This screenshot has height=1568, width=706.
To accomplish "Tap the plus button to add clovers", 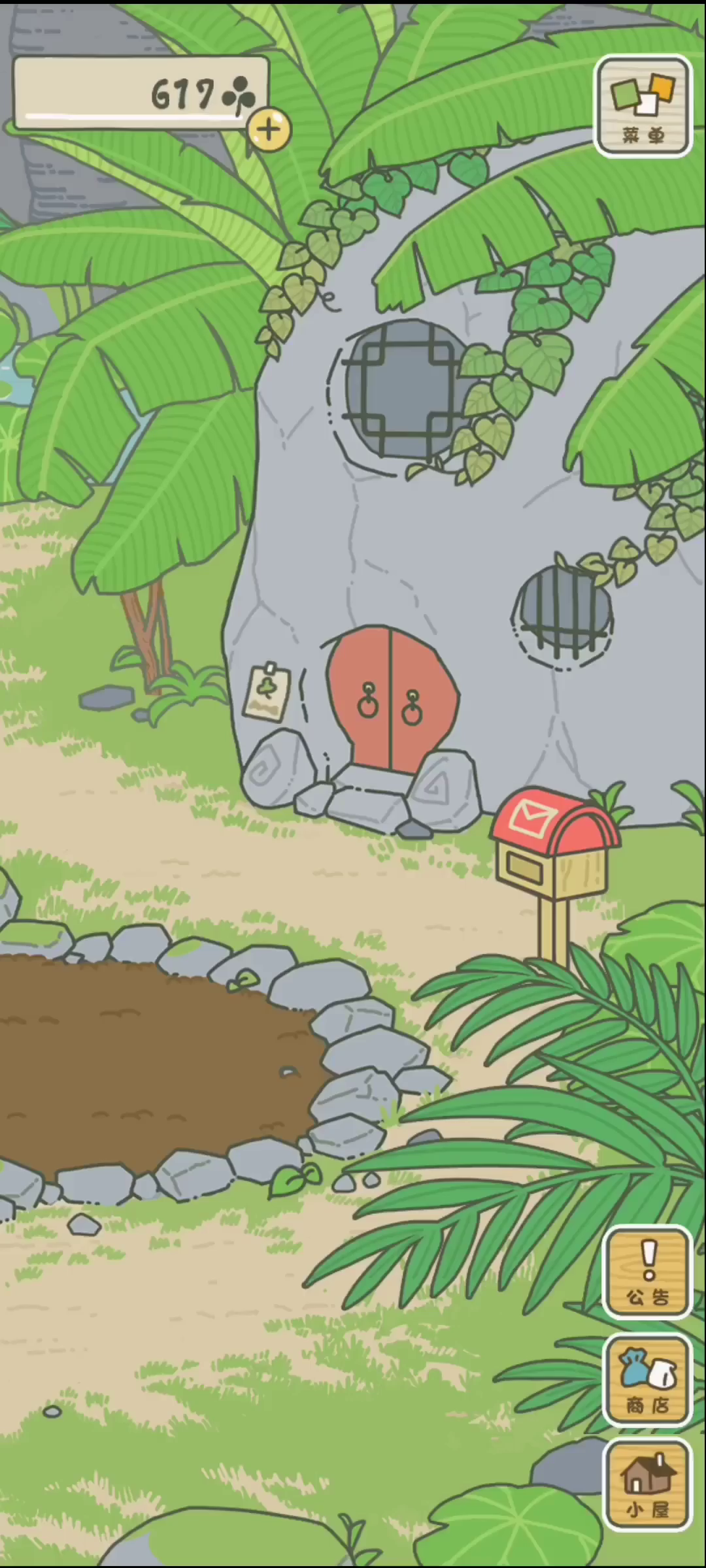I will point(269,130).
